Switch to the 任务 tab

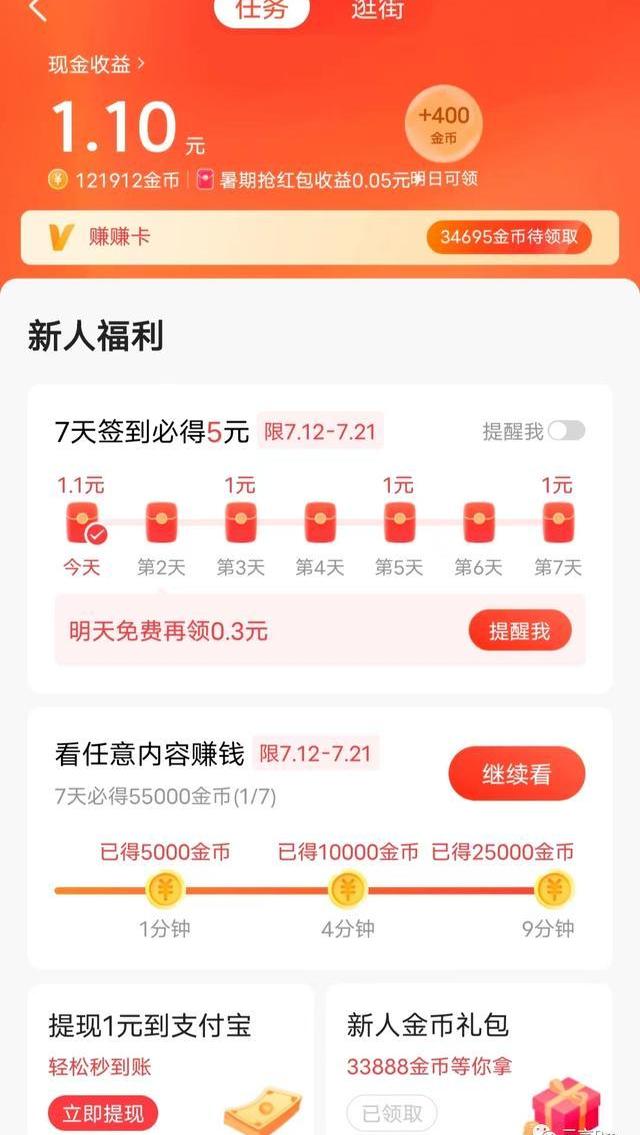[261, 11]
